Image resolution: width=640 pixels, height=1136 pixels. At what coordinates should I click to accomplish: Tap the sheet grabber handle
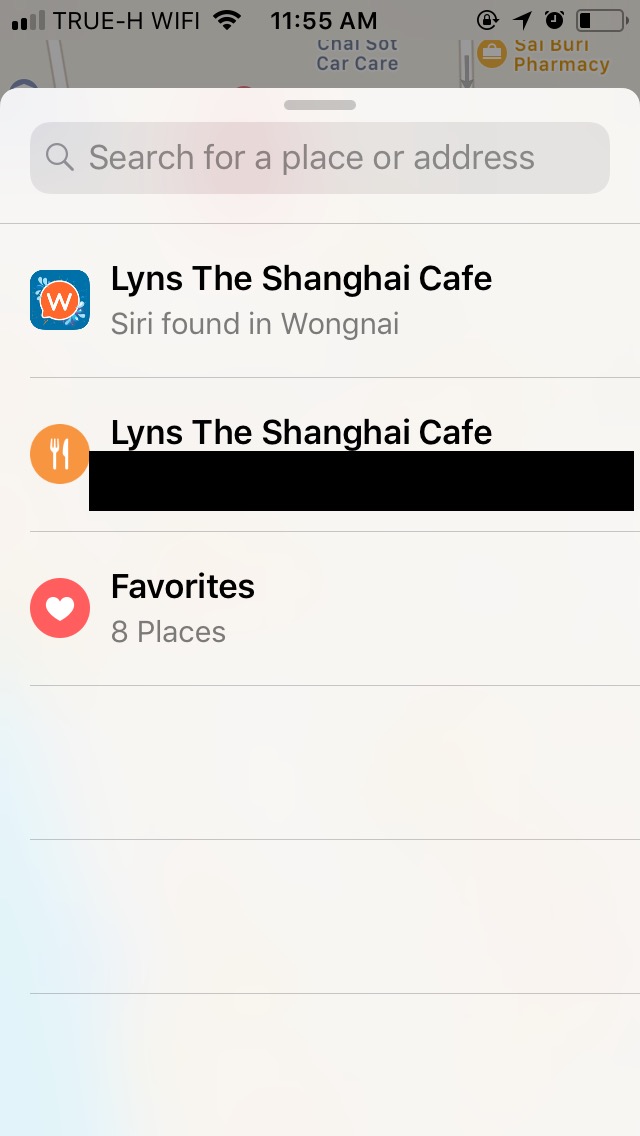point(320,105)
